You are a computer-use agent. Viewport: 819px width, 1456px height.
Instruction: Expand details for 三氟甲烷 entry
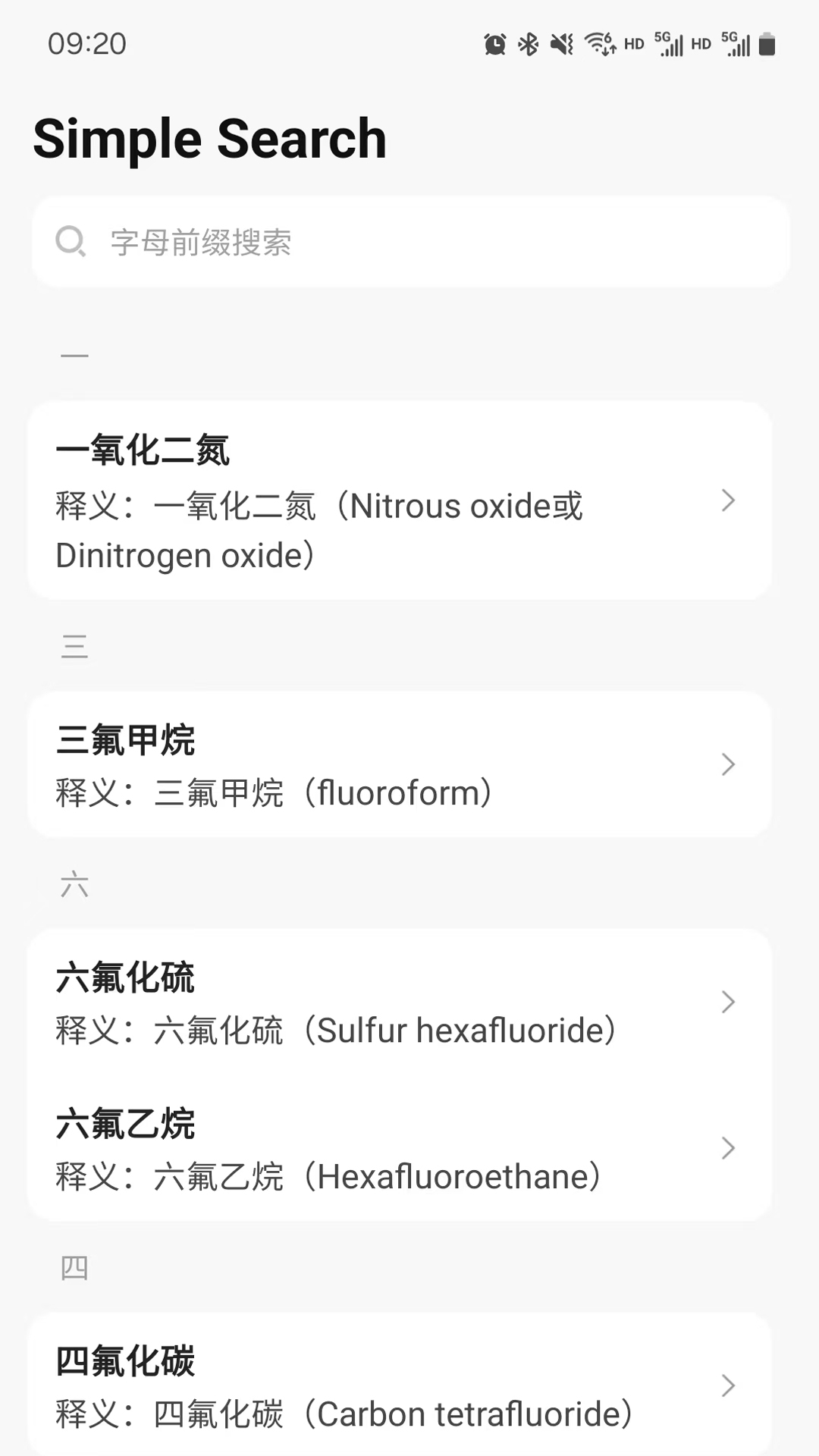click(x=728, y=764)
